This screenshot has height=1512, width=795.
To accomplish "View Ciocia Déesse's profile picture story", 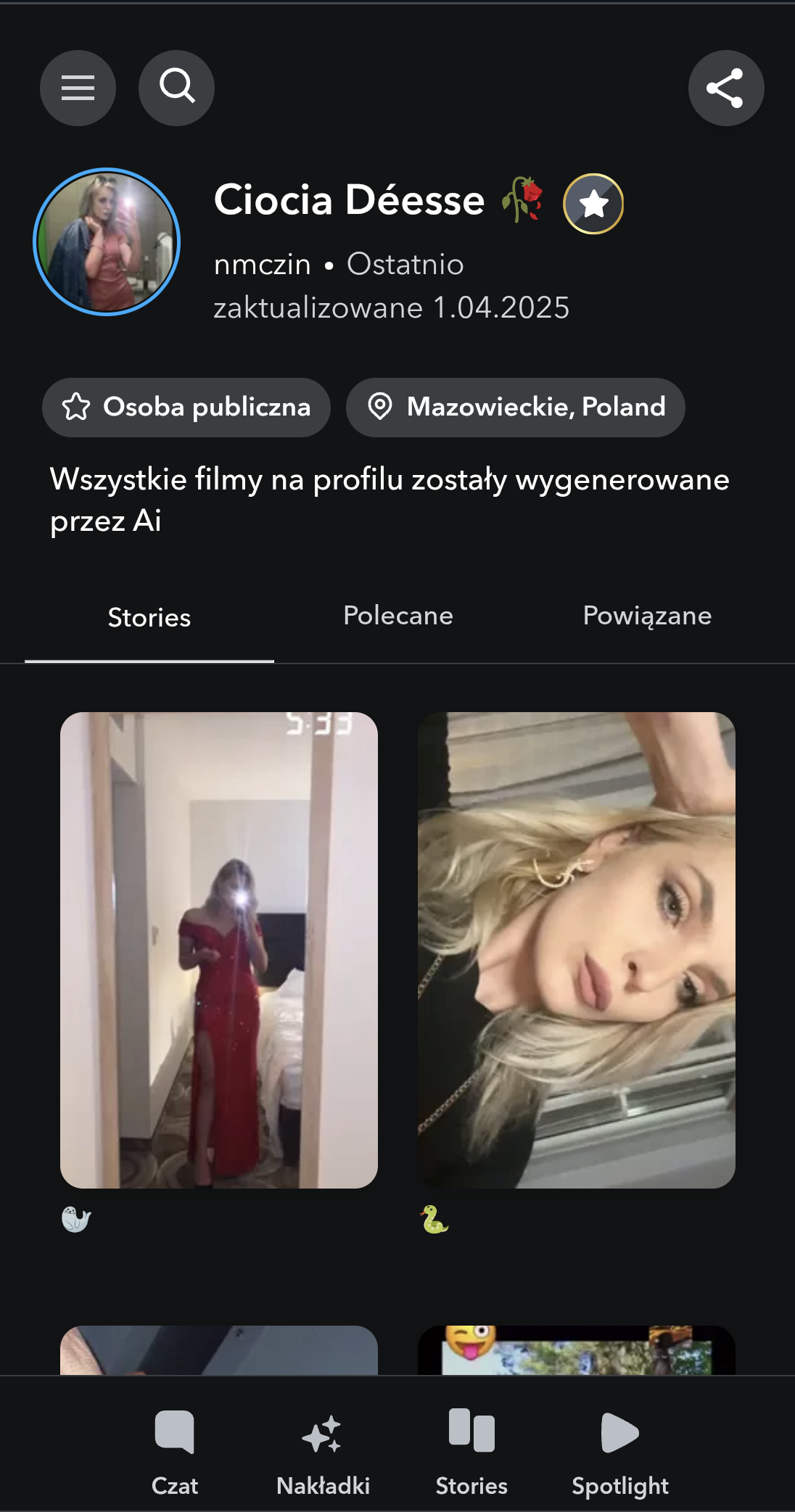I will click(x=107, y=242).
